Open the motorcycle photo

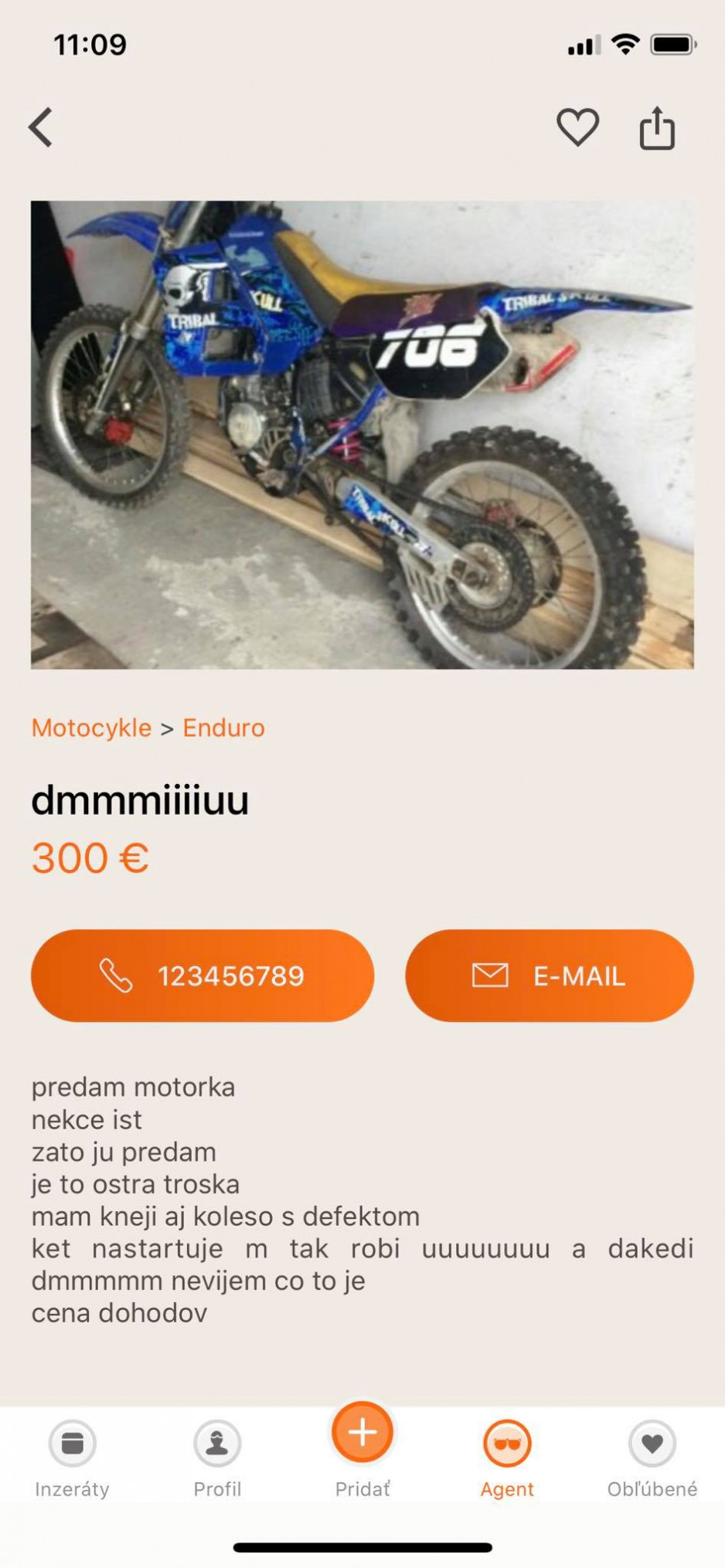click(x=362, y=435)
